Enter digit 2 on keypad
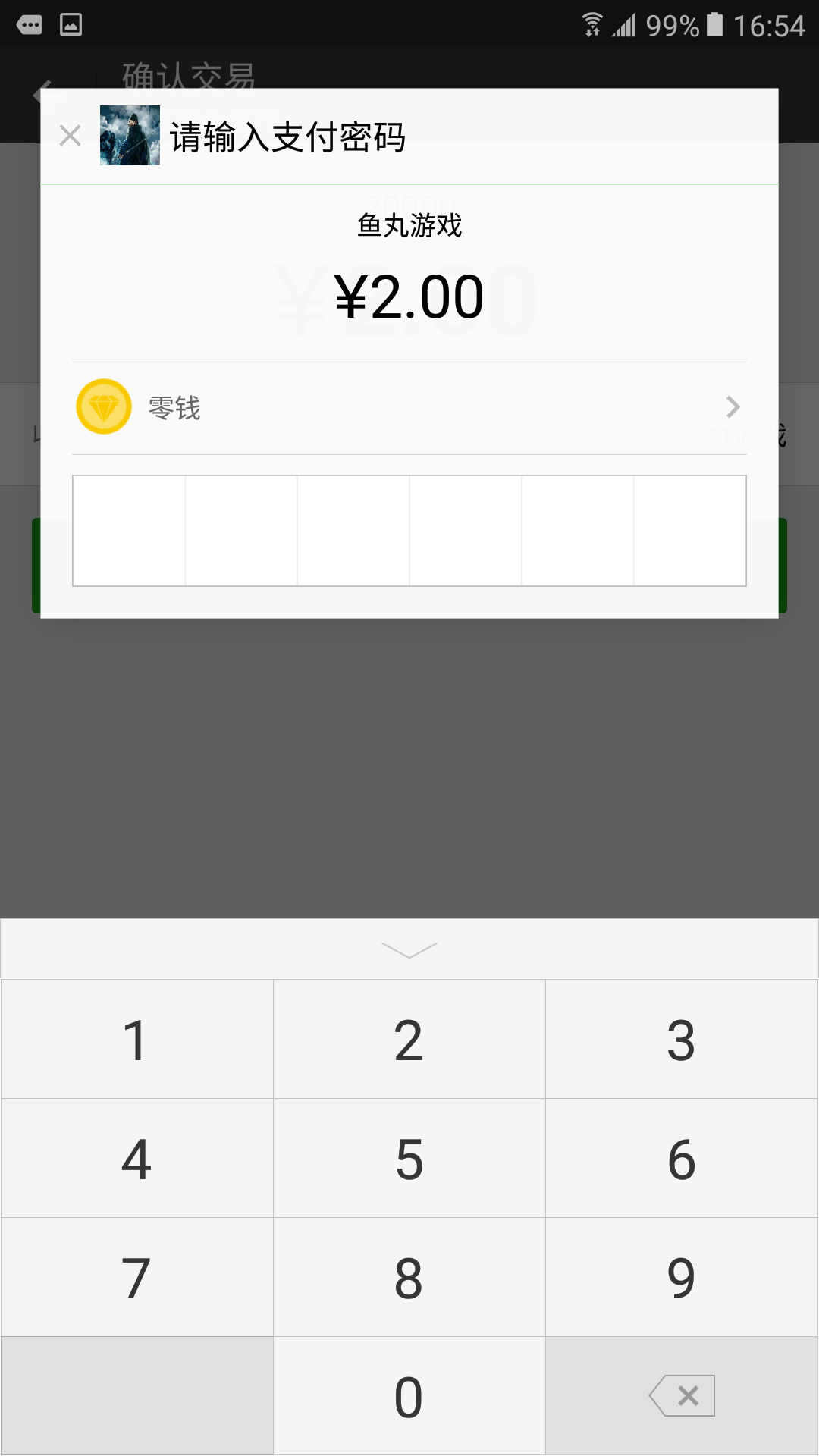This screenshot has width=819, height=1456. pyautogui.click(x=409, y=1040)
